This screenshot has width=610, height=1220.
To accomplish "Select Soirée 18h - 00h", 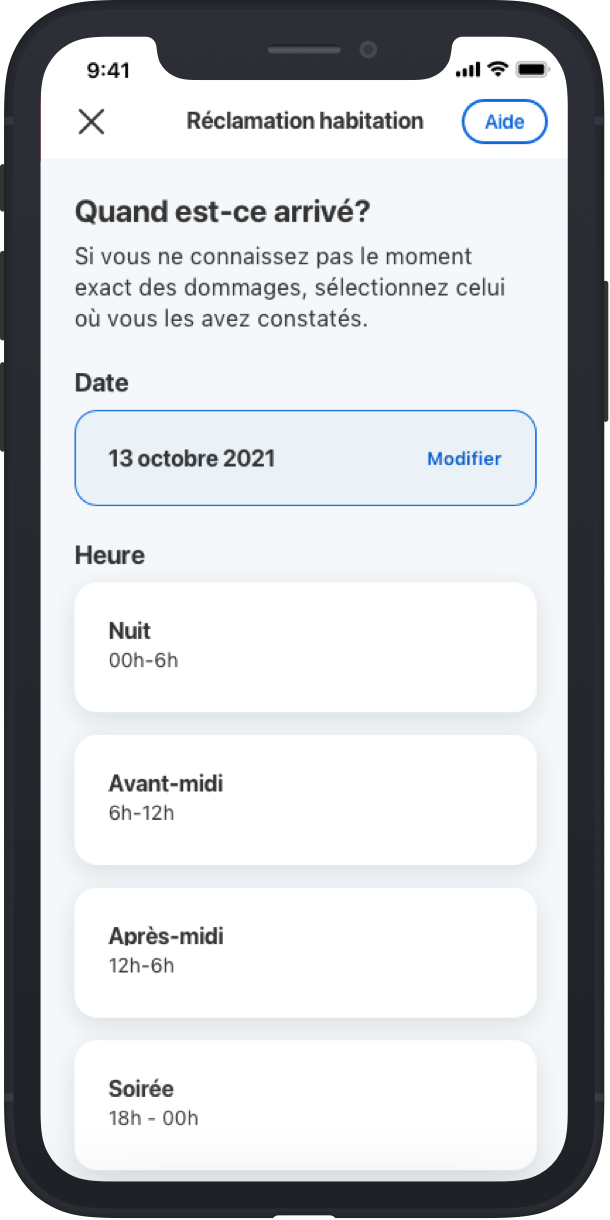I will click(x=305, y=1105).
